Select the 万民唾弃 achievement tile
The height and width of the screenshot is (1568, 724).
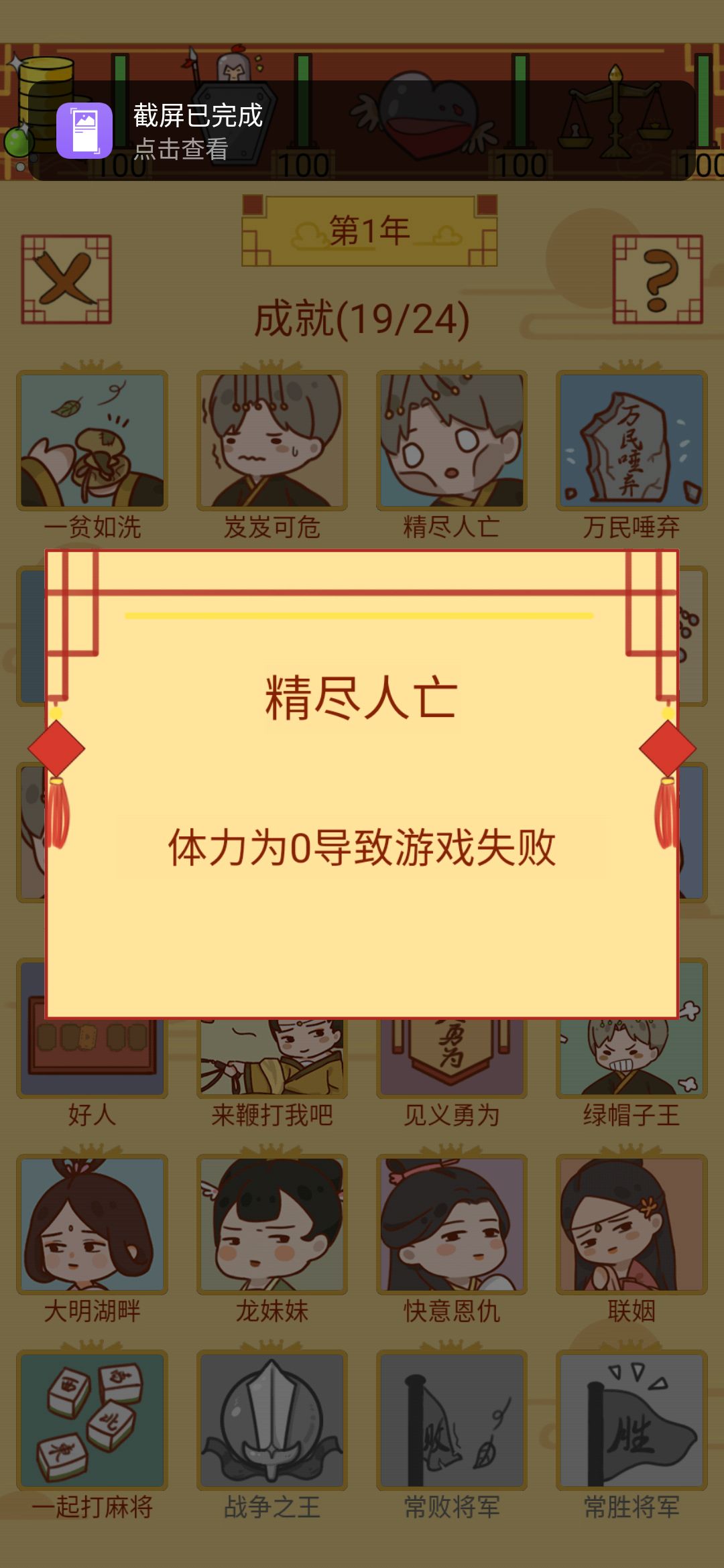tap(631, 441)
